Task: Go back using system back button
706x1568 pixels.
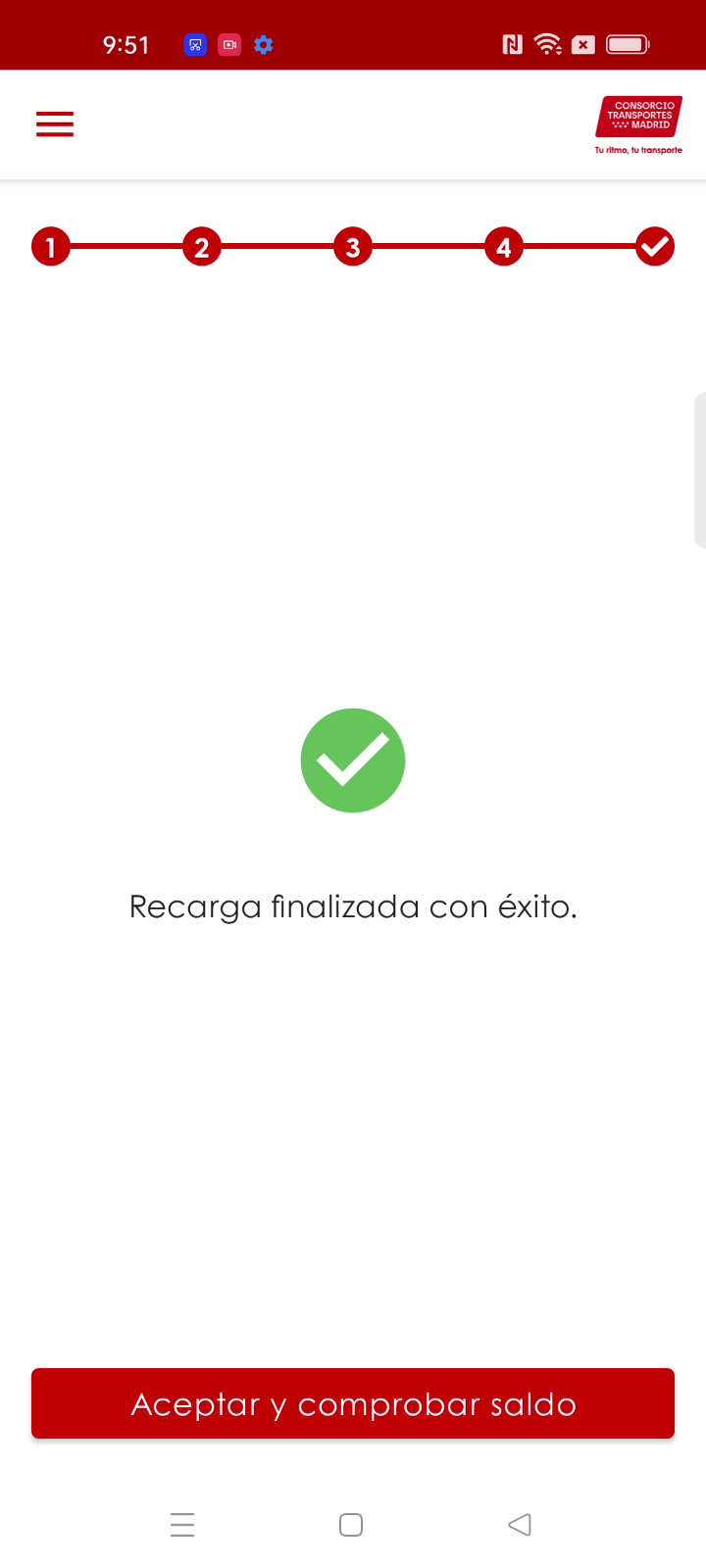Action: (x=520, y=1525)
